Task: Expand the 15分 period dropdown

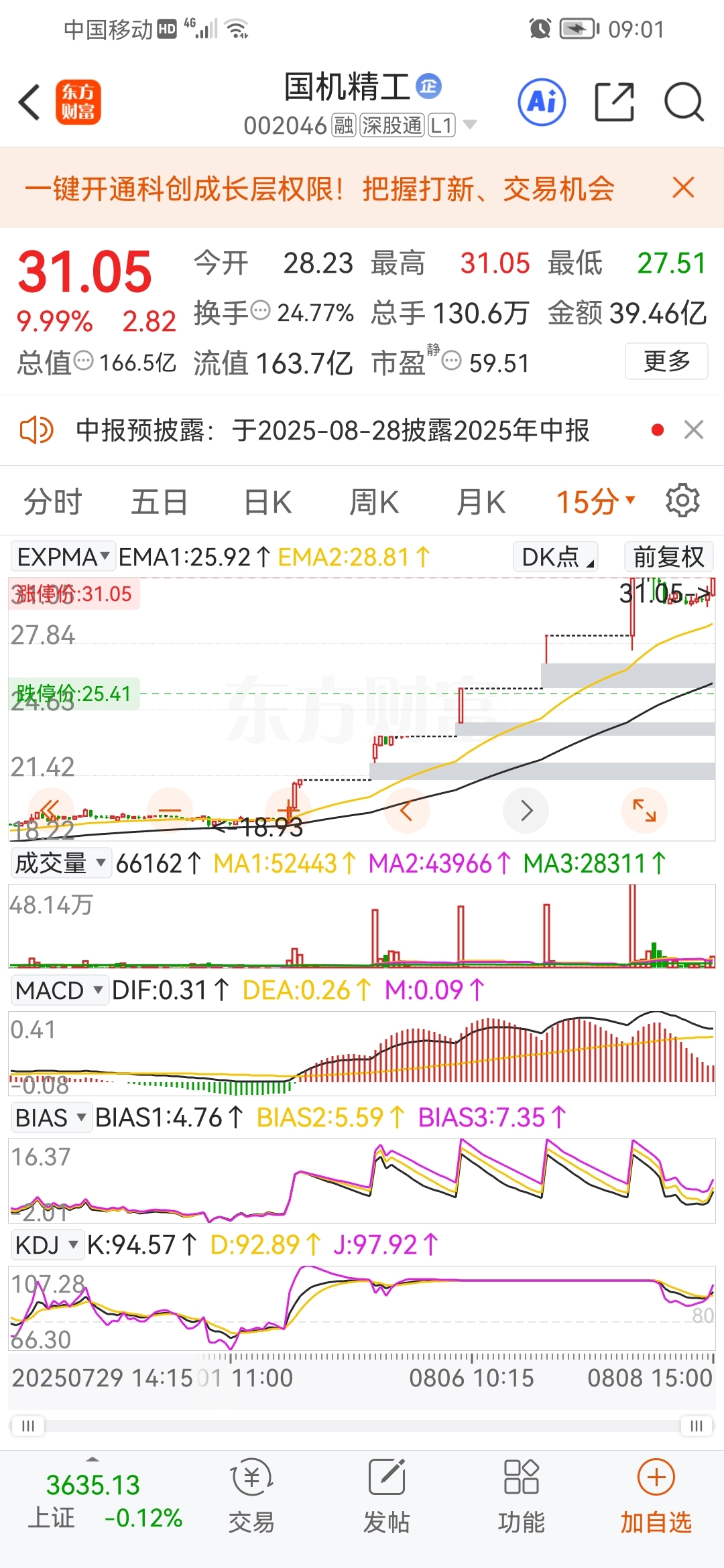Action: [595, 502]
